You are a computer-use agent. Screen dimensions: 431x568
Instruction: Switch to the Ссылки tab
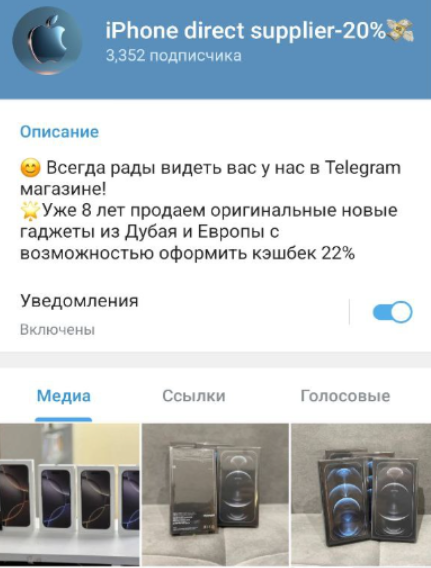click(194, 396)
